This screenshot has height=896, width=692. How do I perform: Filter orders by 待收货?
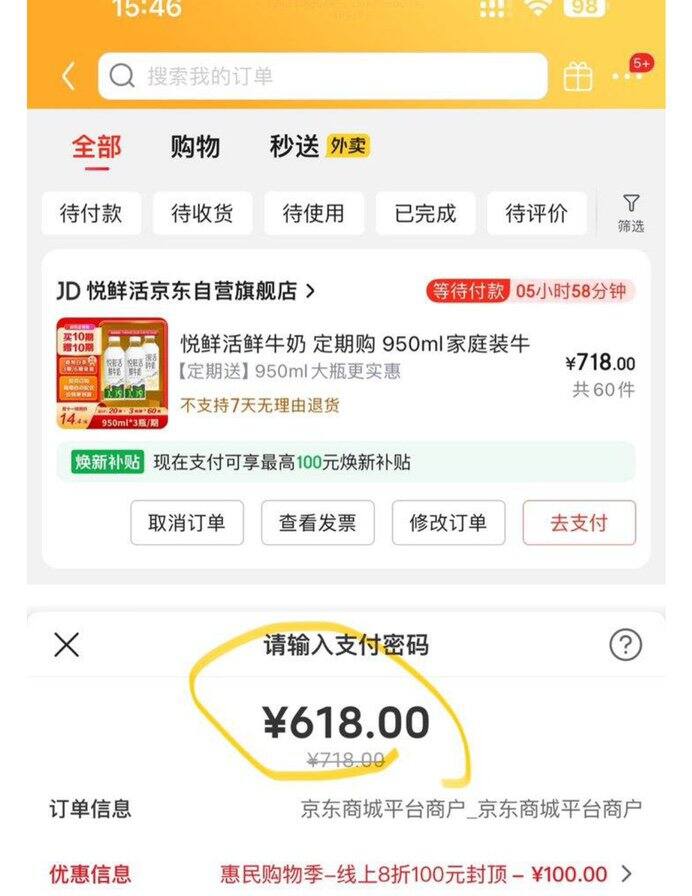click(x=202, y=213)
